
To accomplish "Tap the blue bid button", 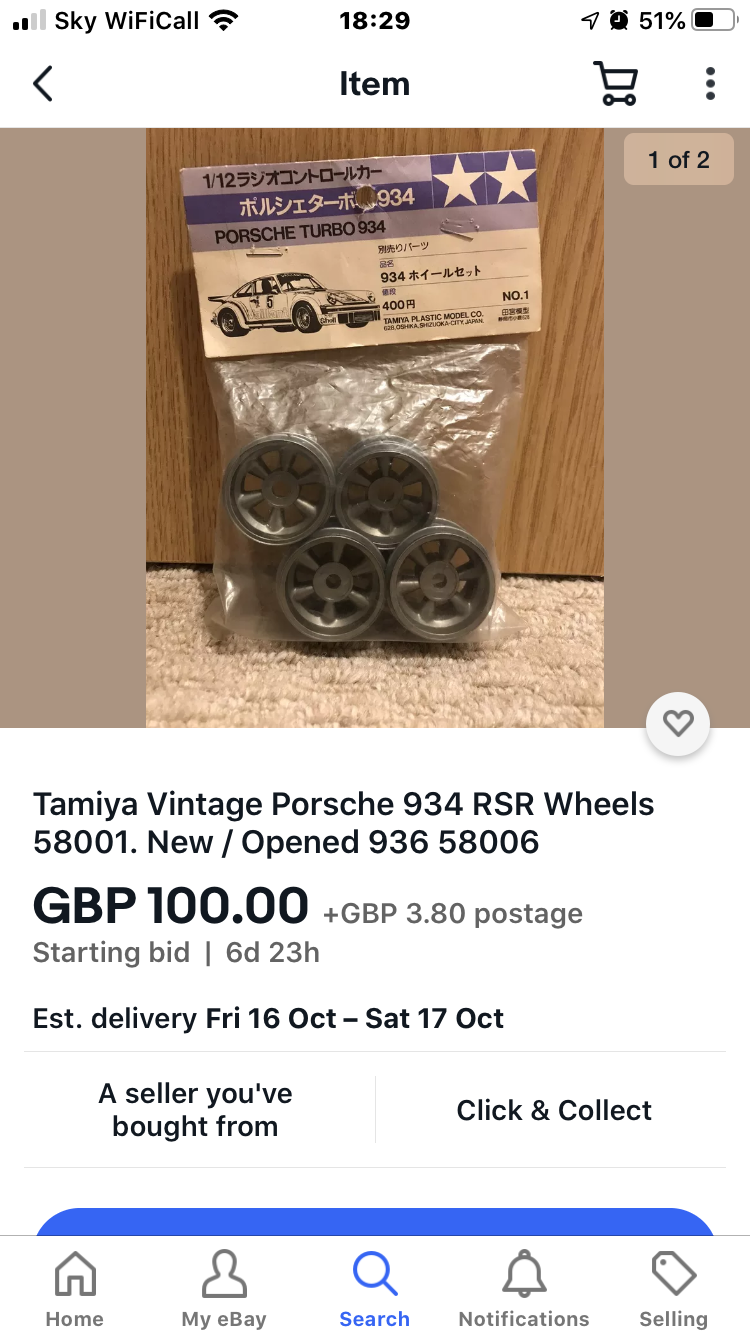I will (x=375, y=1222).
